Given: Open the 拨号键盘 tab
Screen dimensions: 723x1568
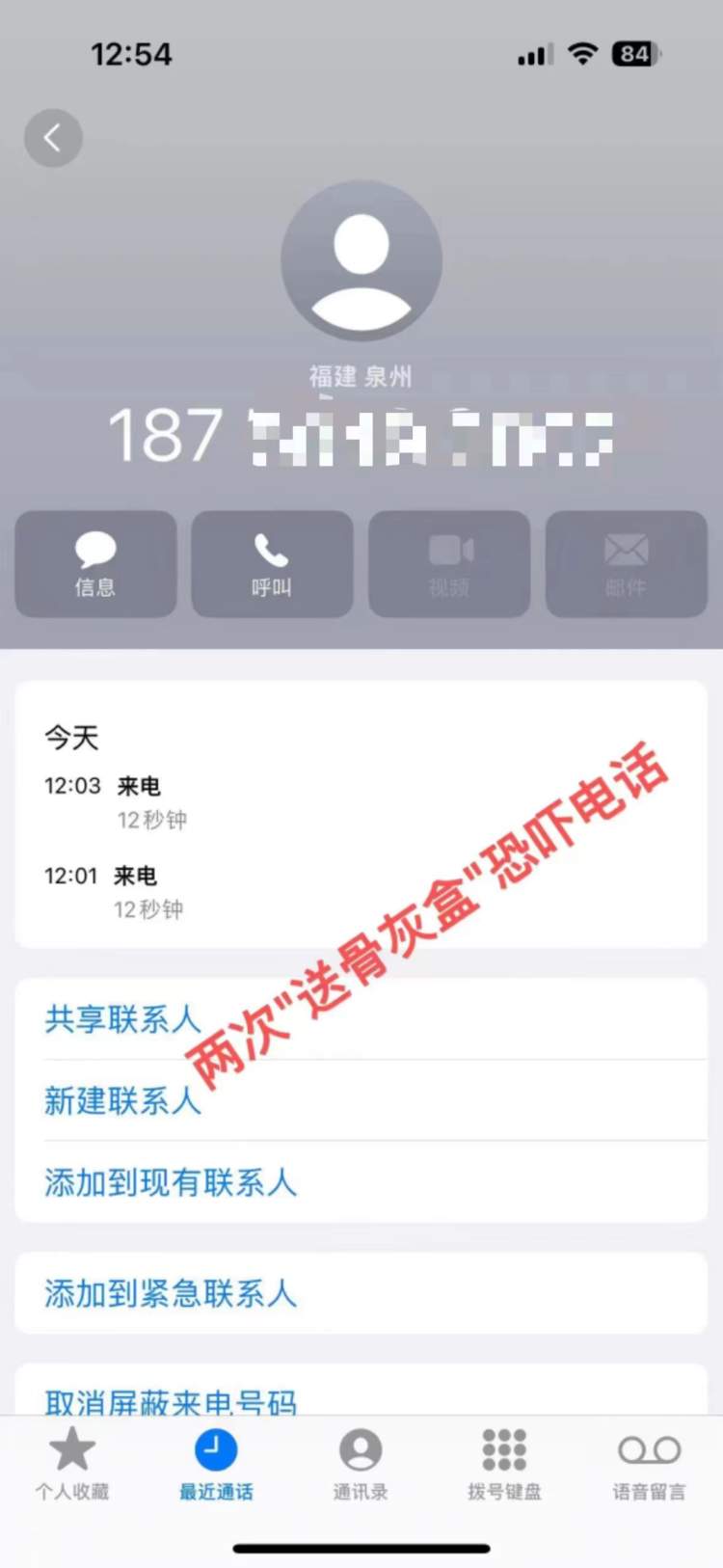Looking at the screenshot, I should pyautogui.click(x=504, y=1464).
